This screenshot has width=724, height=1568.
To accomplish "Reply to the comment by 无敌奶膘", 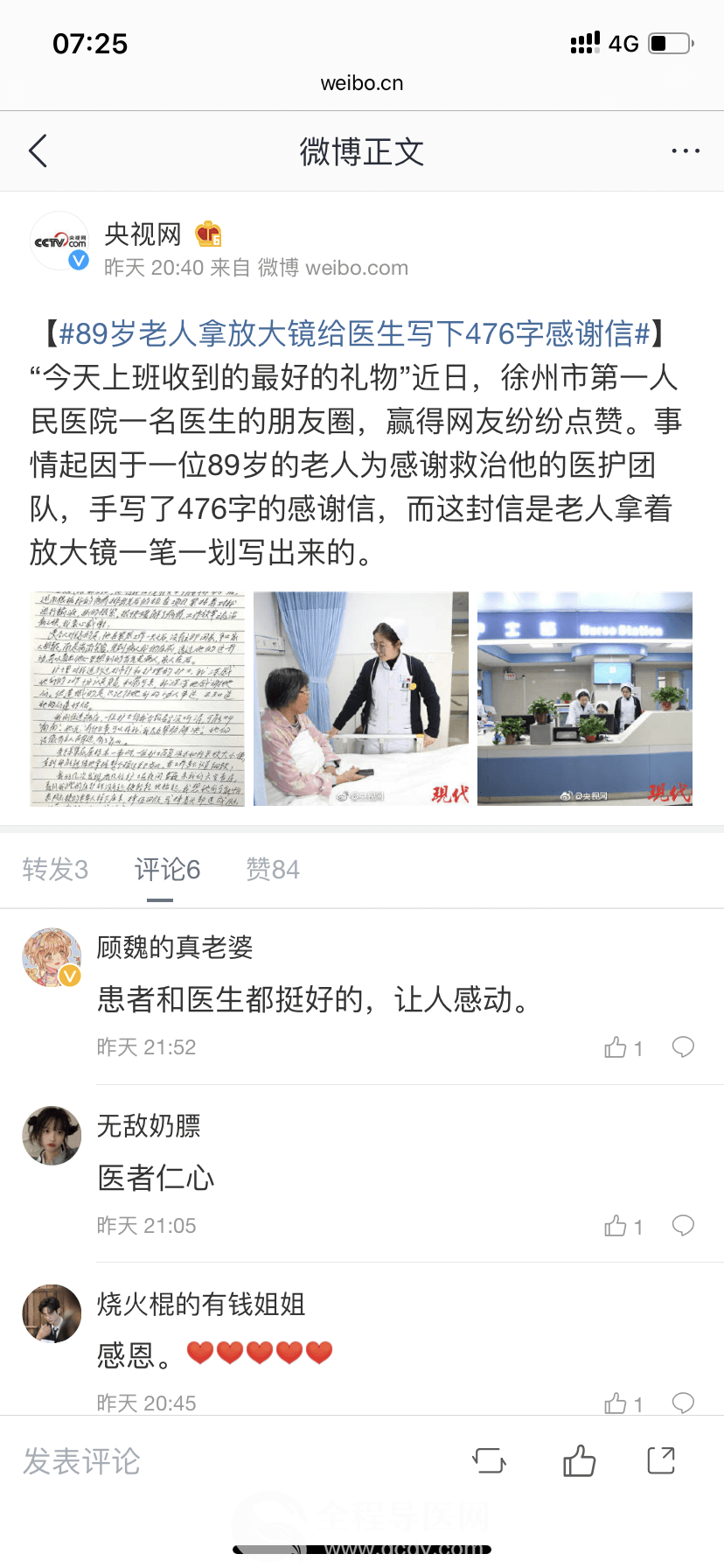I will point(683,1225).
